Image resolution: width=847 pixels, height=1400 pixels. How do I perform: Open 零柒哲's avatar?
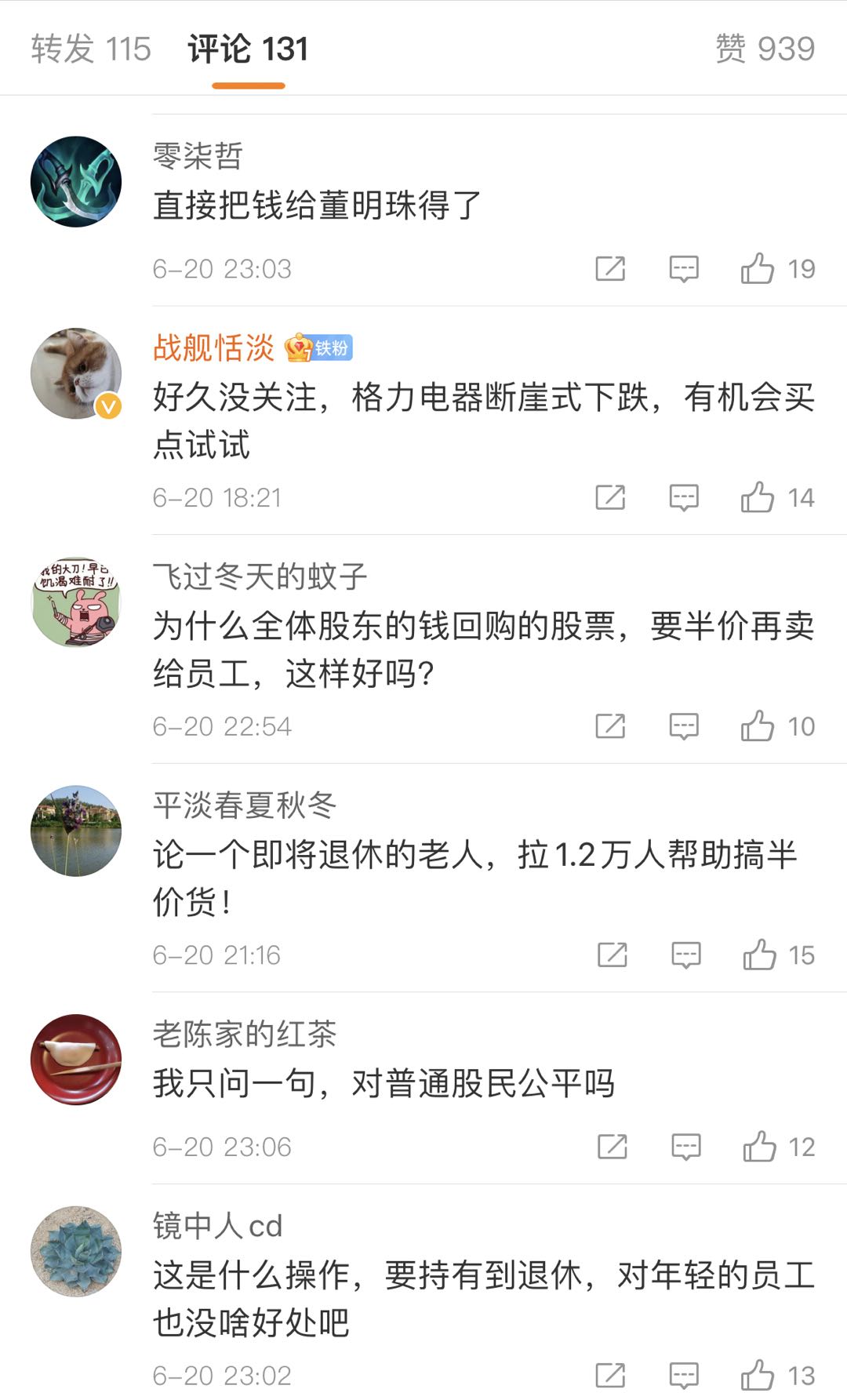(76, 182)
